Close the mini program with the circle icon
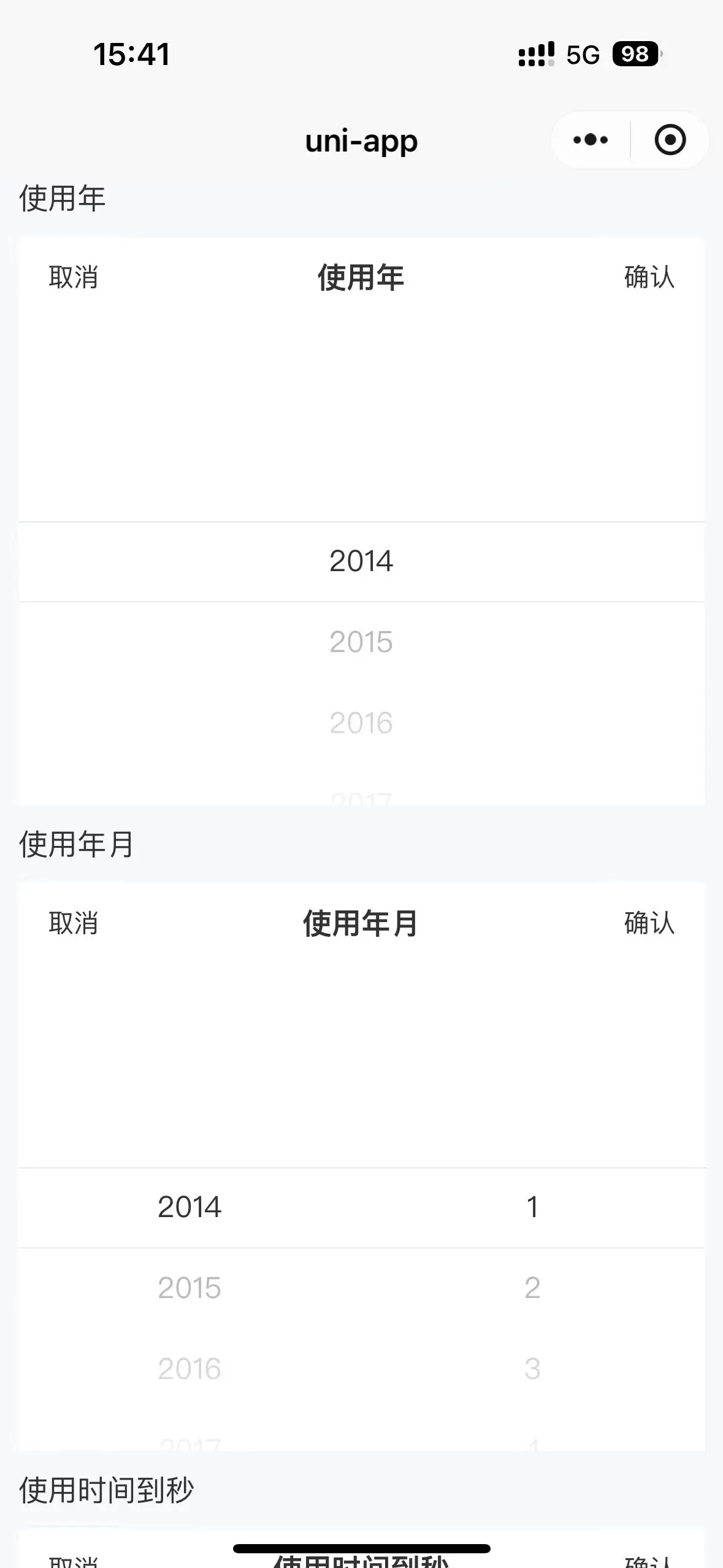The width and height of the screenshot is (723, 1568). click(x=670, y=140)
